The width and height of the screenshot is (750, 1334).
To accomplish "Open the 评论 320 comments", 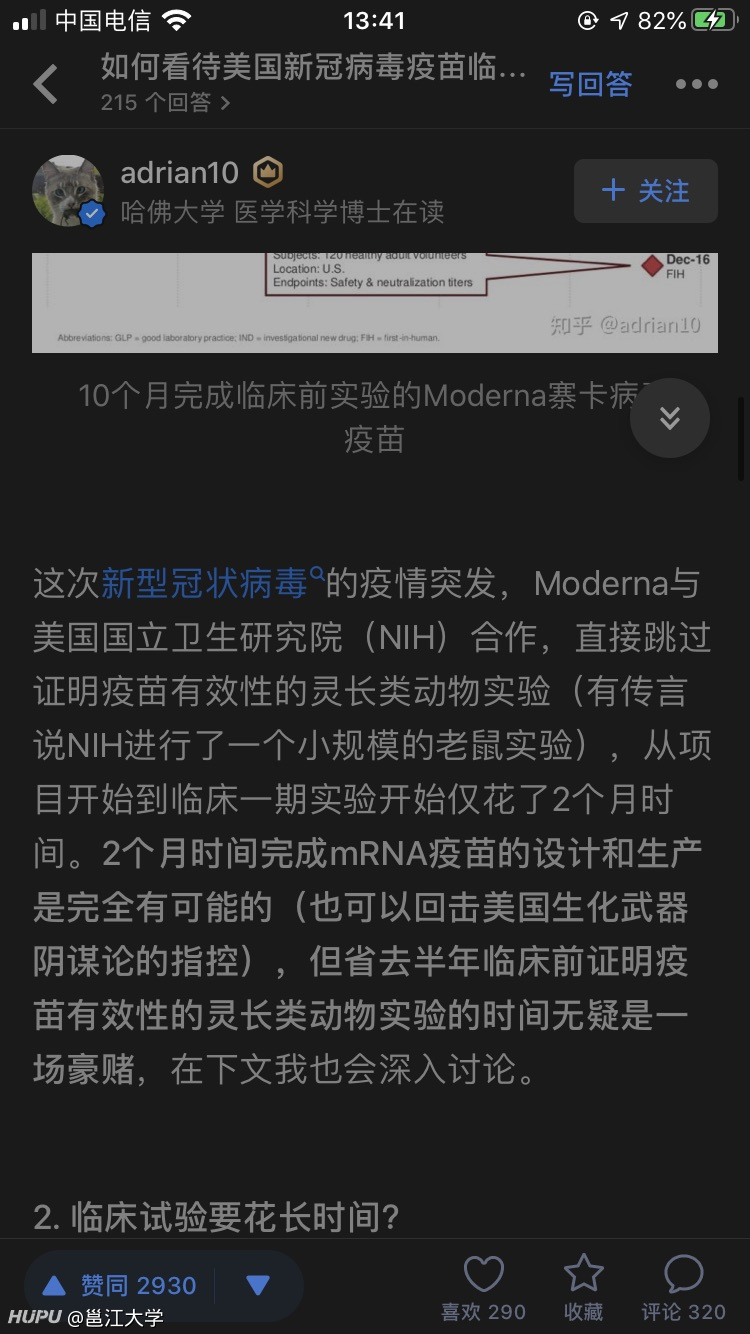I will click(x=683, y=1288).
